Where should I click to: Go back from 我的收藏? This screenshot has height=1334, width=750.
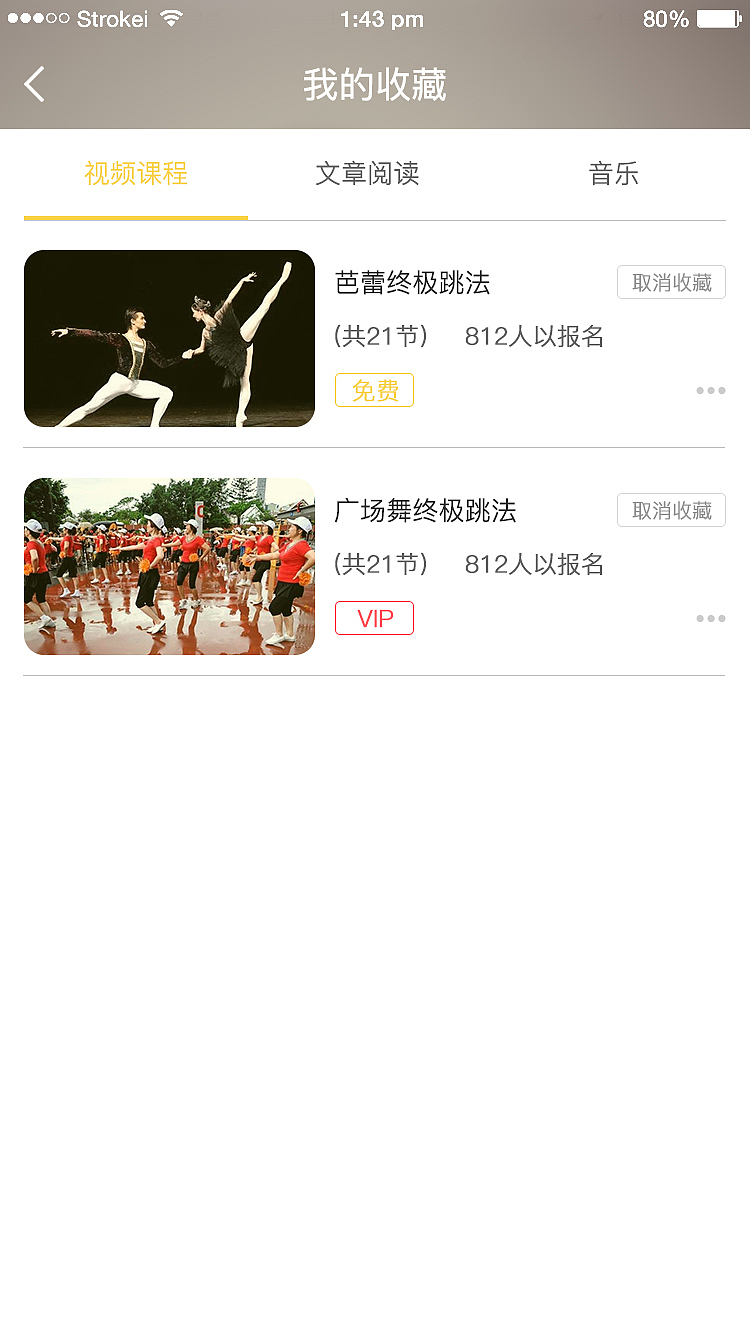point(35,85)
